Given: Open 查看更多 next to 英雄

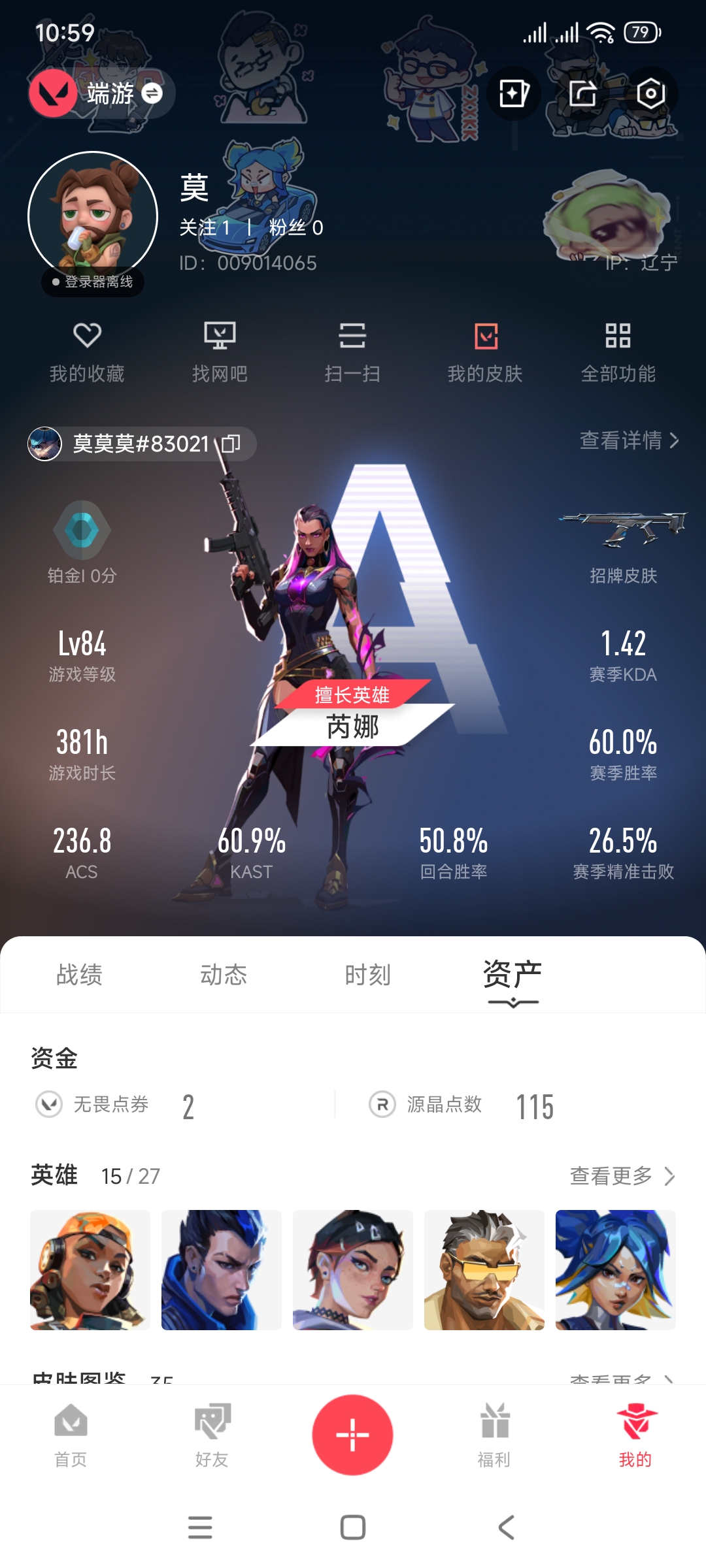Looking at the screenshot, I should pos(622,1176).
